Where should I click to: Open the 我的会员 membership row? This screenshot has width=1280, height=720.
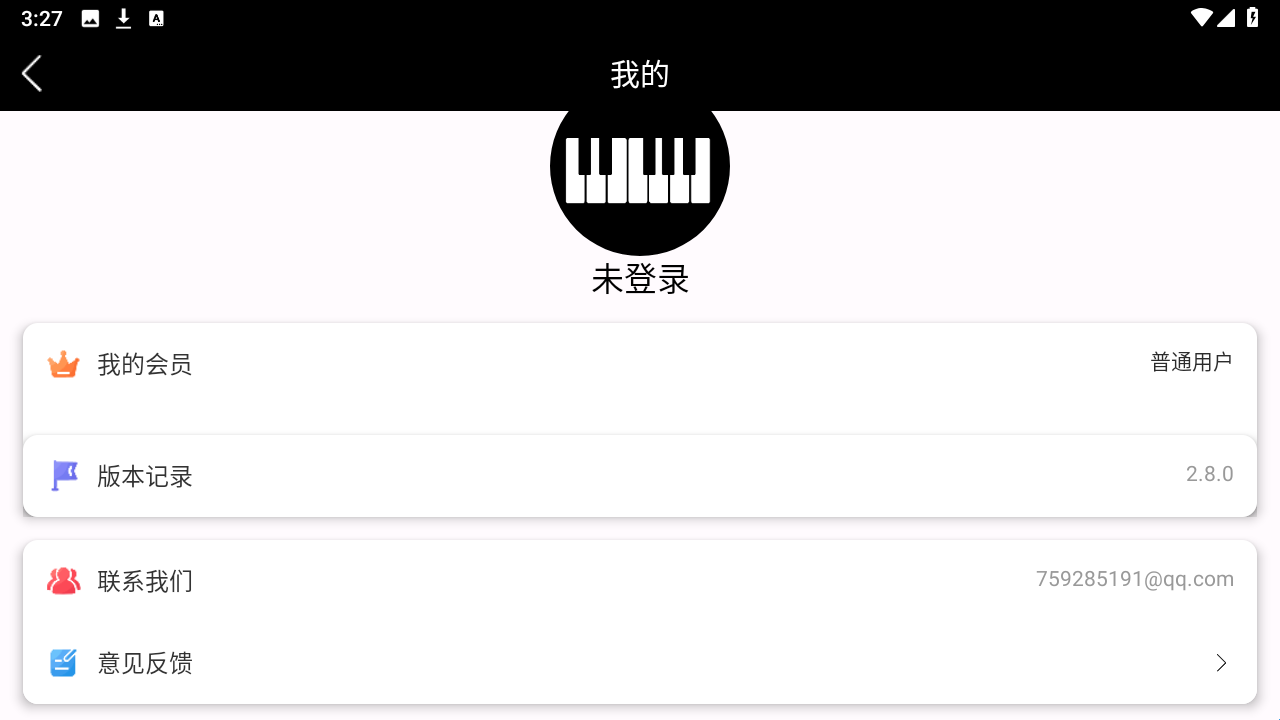coord(640,365)
